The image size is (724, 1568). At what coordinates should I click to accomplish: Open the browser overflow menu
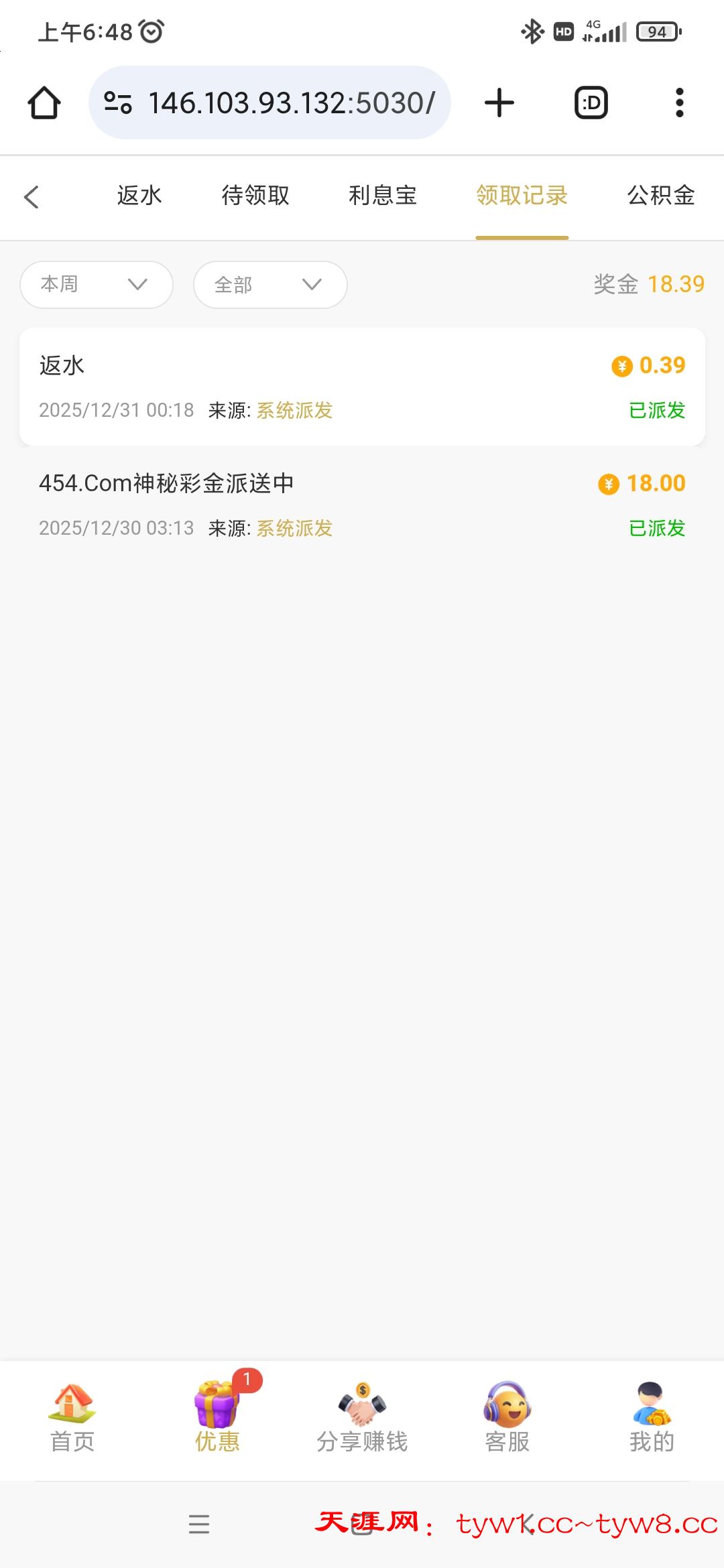tap(680, 103)
